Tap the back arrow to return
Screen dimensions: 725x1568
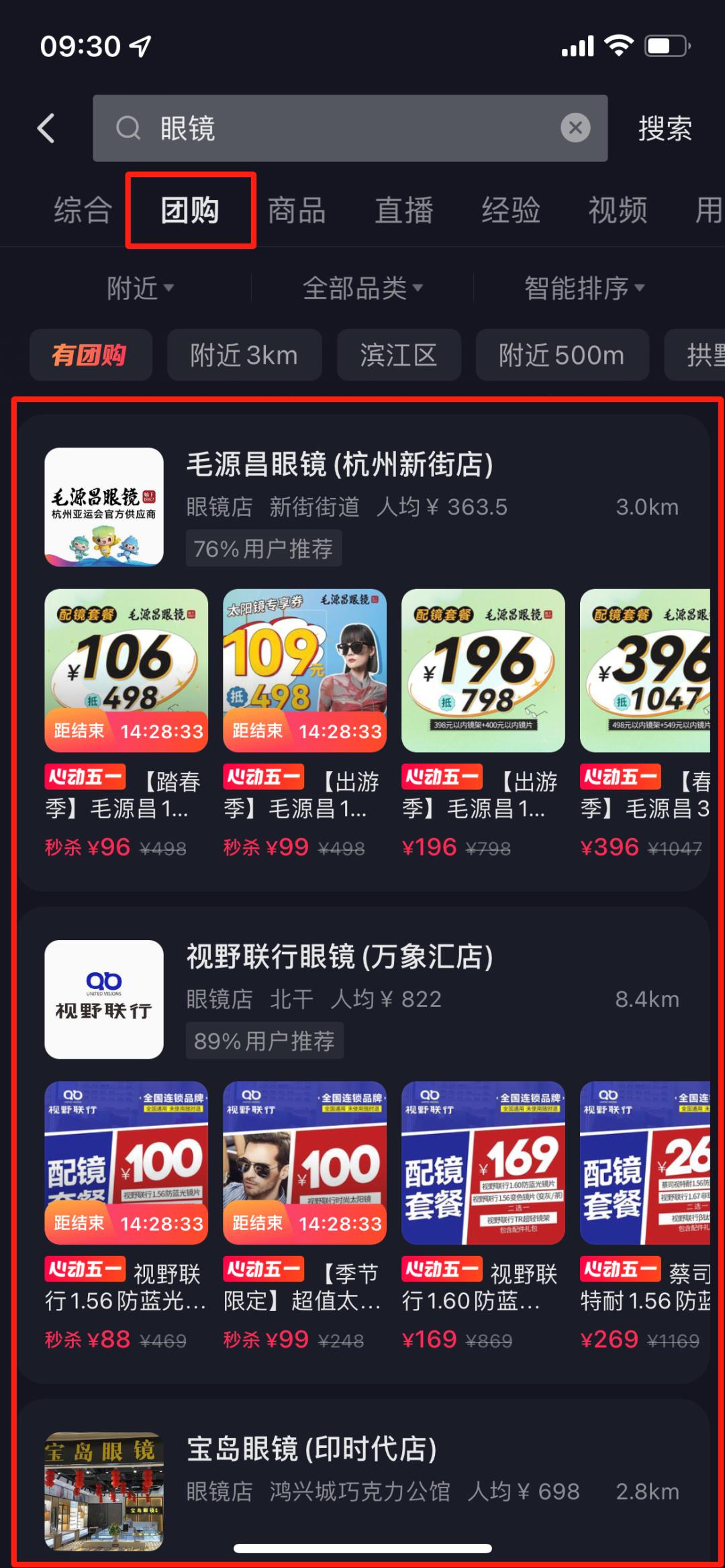pos(46,129)
